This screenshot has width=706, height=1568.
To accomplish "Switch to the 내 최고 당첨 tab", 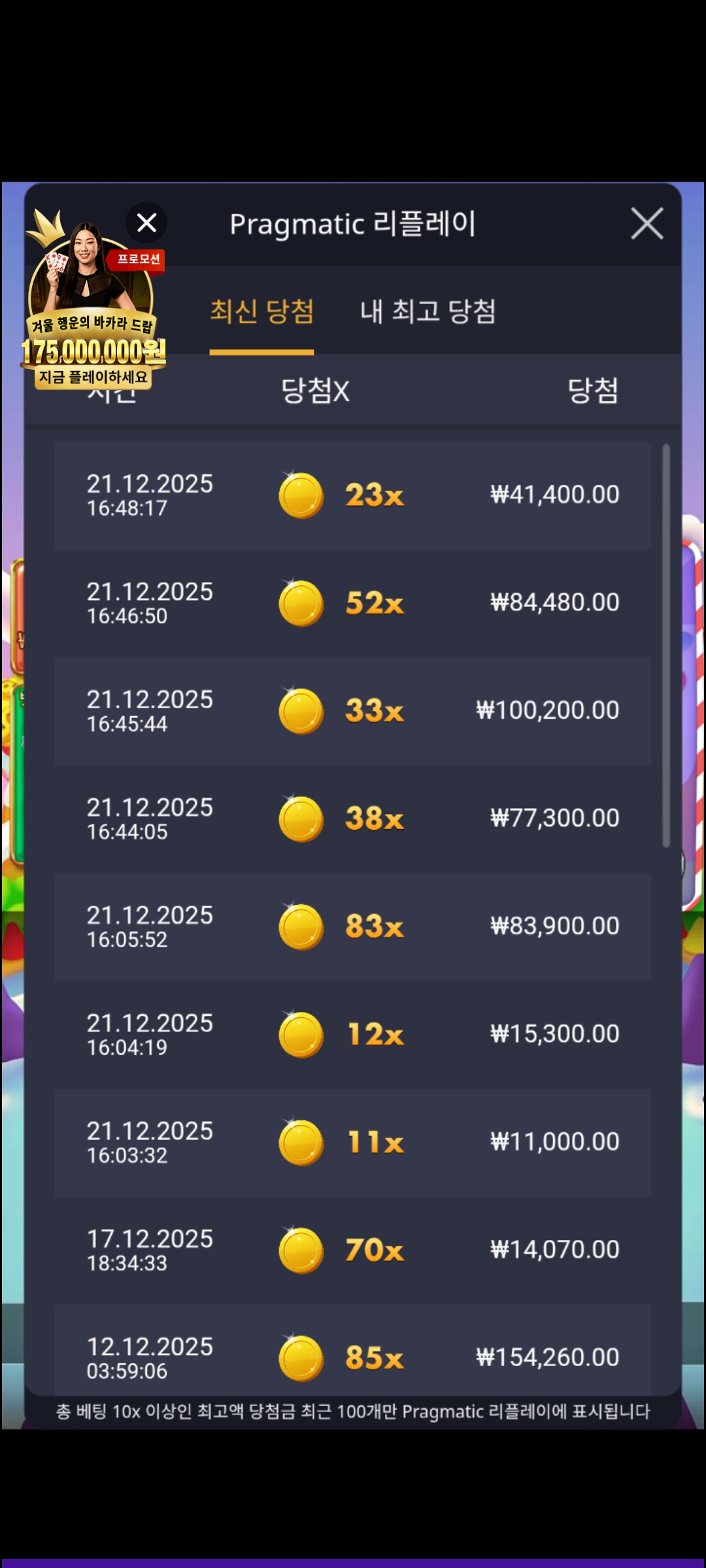I will (428, 312).
